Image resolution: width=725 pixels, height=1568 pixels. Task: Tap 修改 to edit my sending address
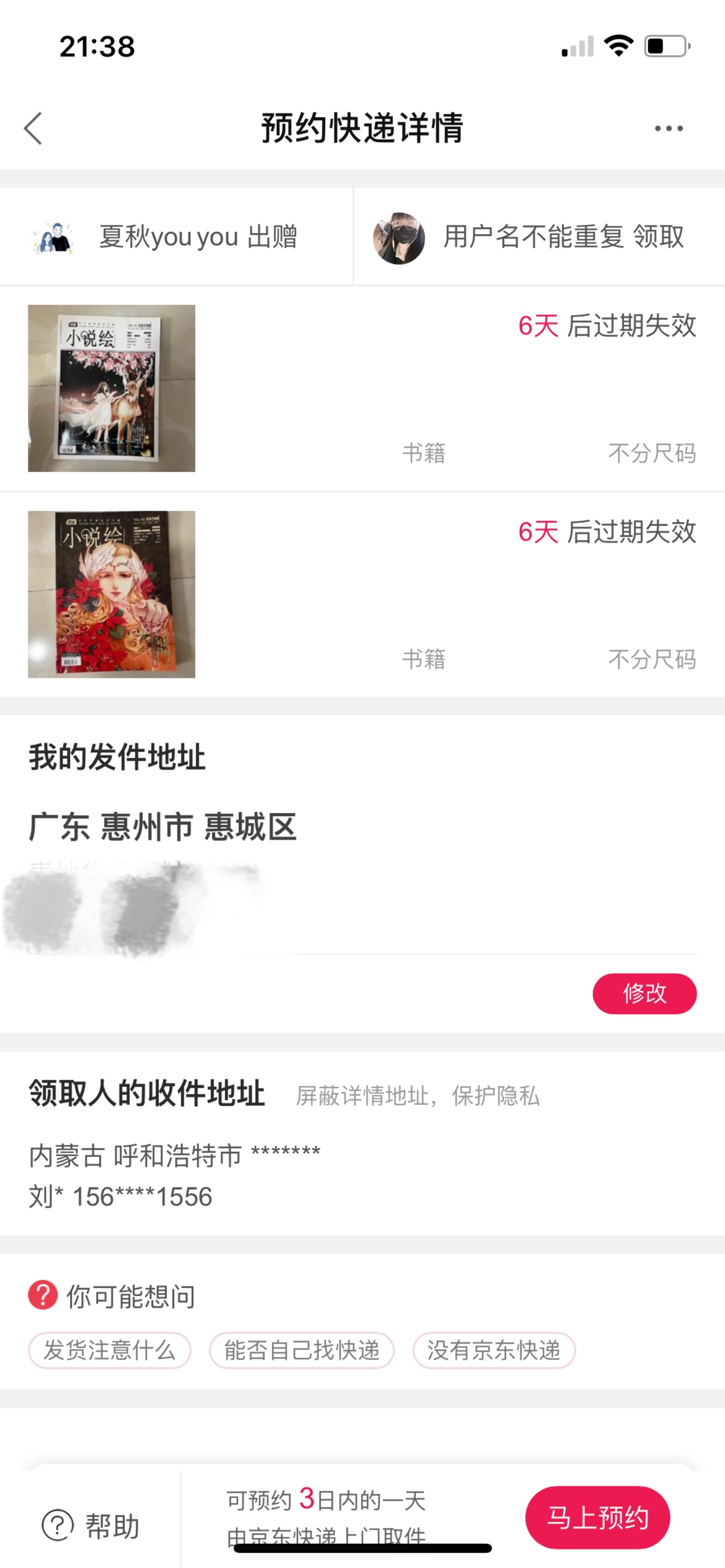coord(644,993)
